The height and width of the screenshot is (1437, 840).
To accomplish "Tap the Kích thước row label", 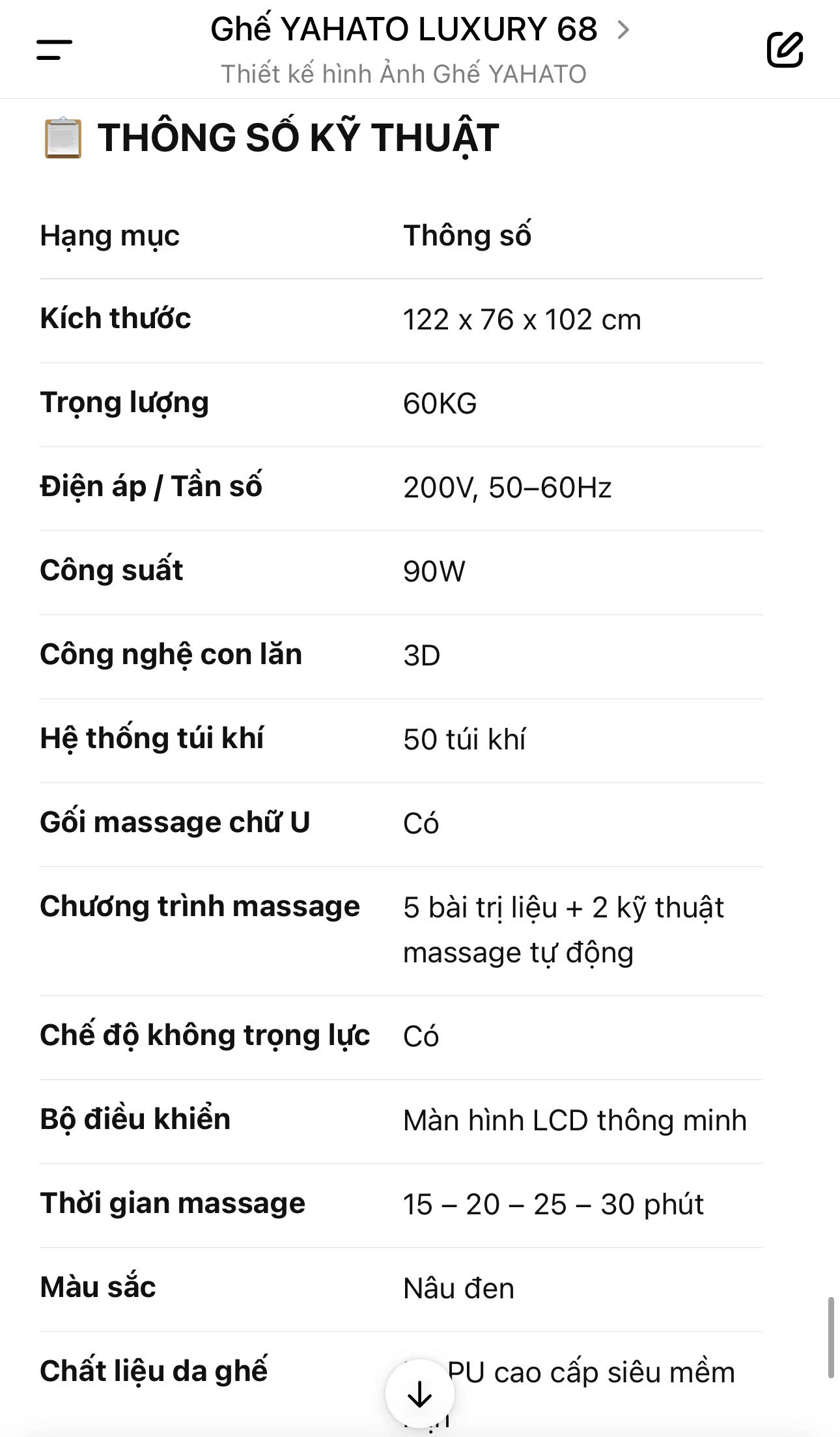I will click(x=115, y=319).
